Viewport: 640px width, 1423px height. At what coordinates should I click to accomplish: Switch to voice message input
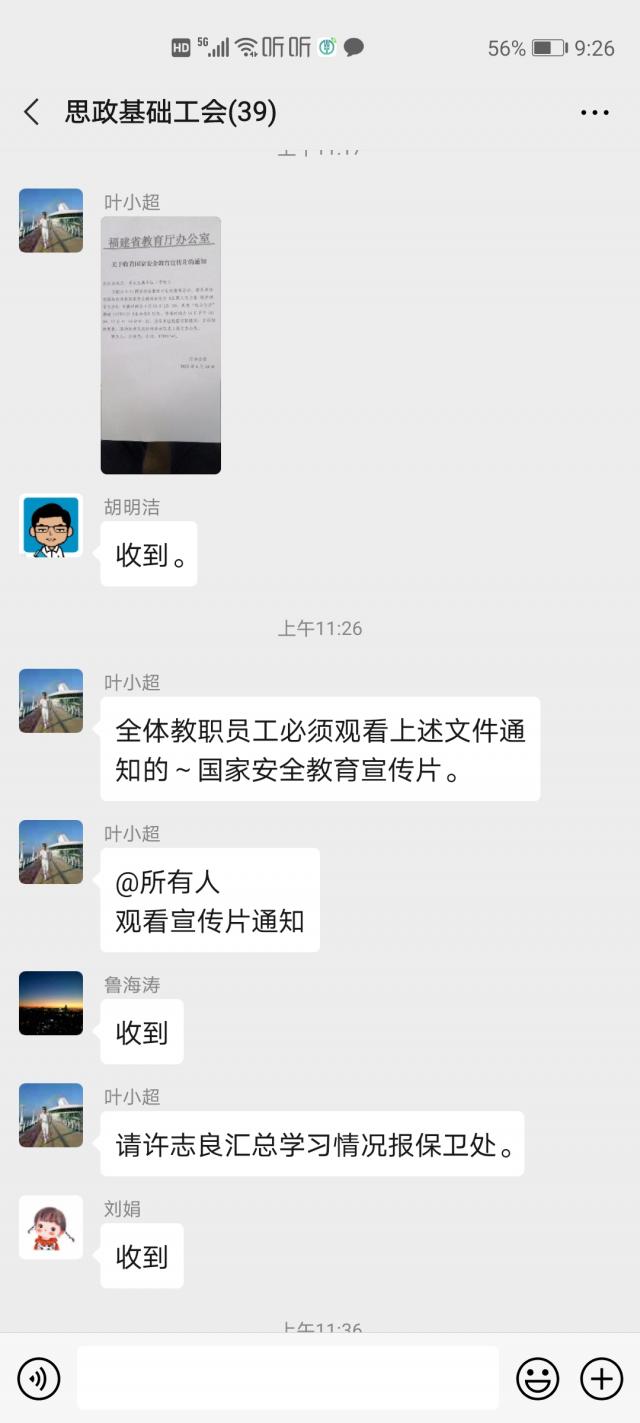pos(39,1379)
